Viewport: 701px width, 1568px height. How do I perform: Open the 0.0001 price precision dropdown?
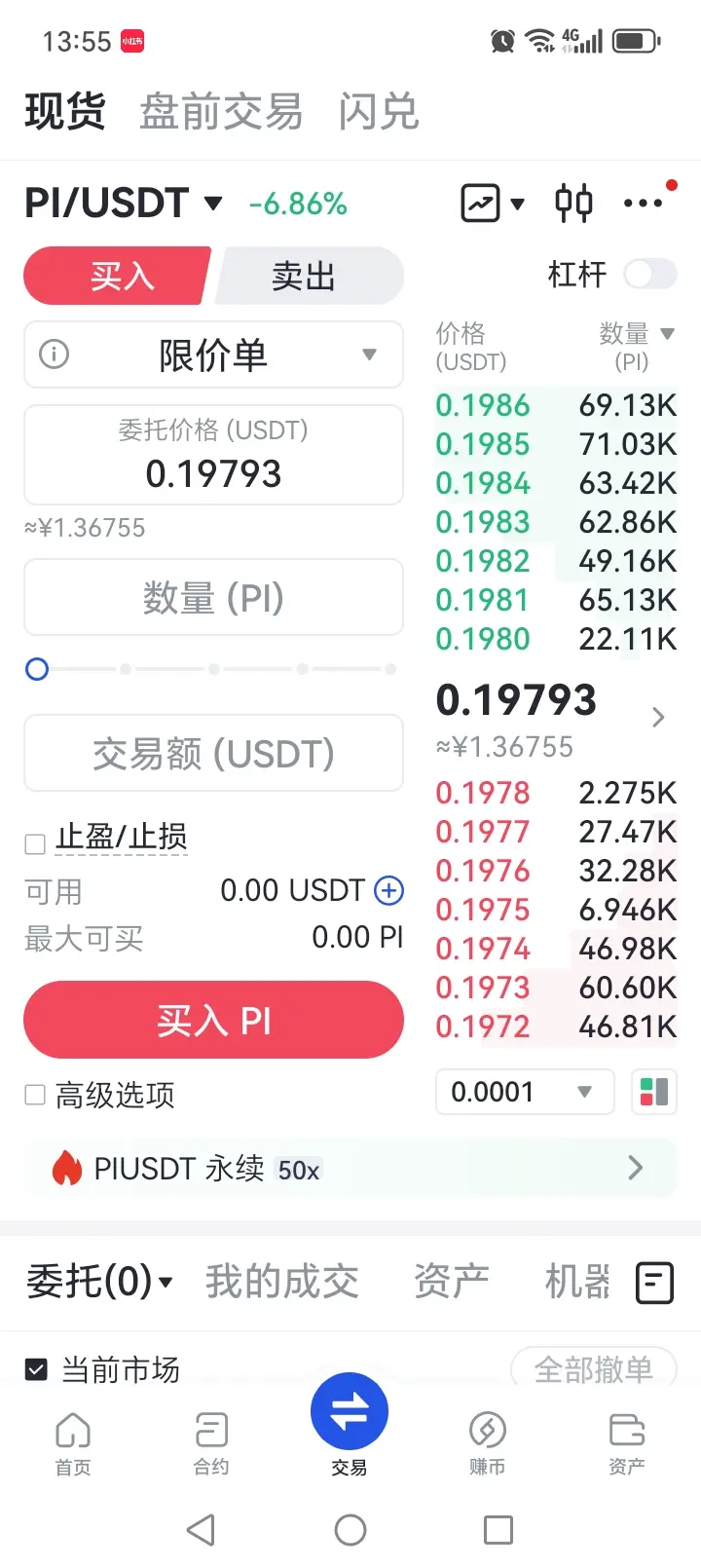[524, 1092]
